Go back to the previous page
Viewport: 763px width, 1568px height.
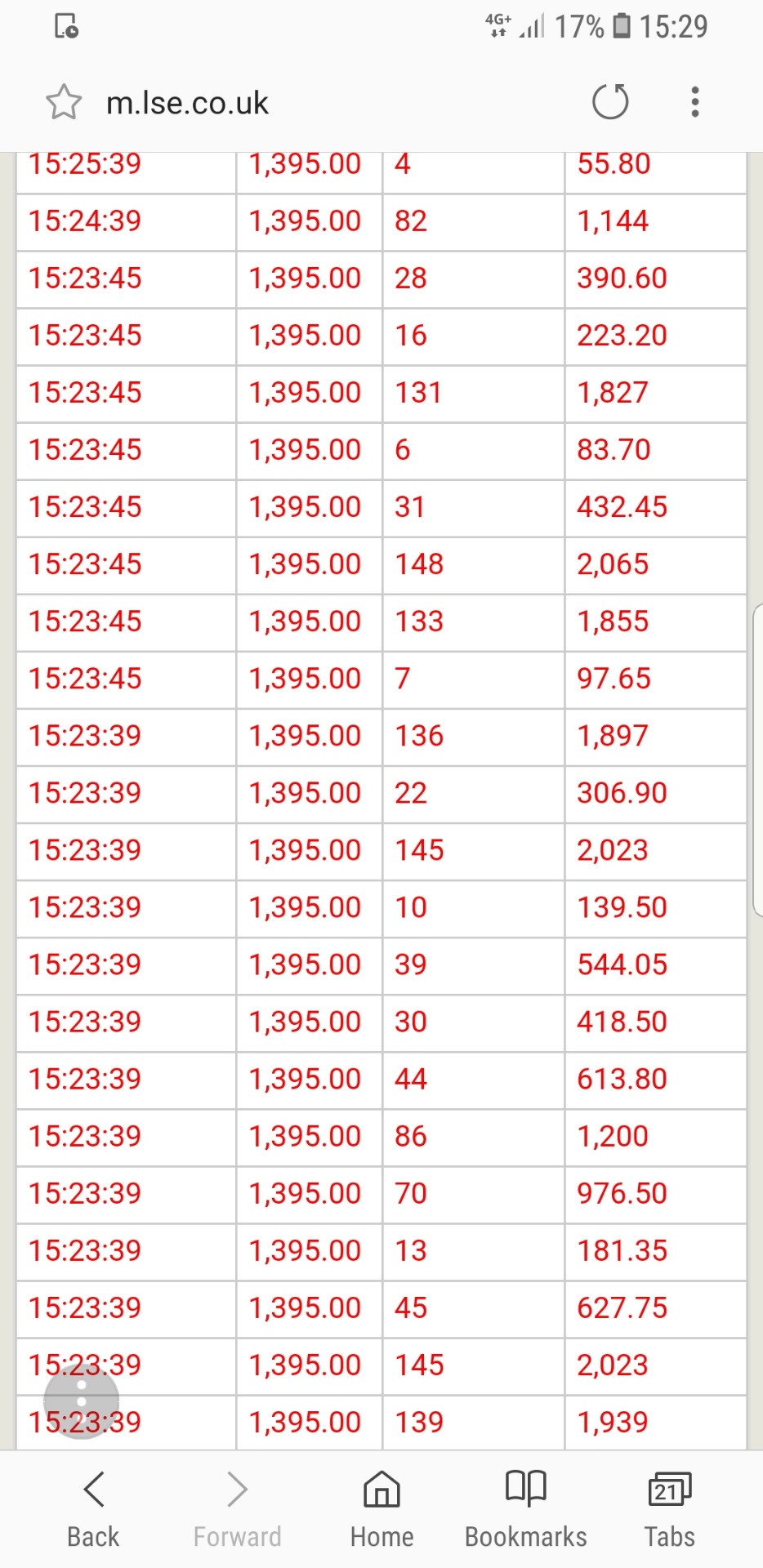[x=93, y=1509]
